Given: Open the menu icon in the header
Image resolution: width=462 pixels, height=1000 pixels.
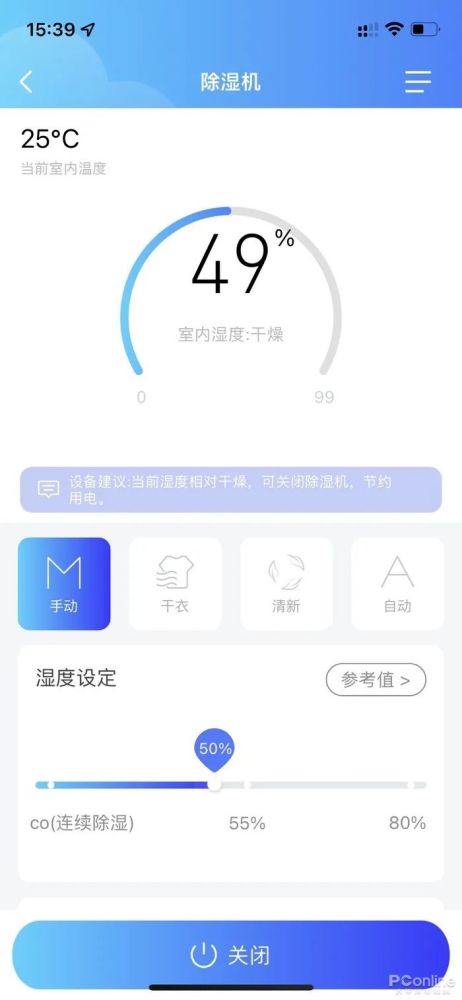Looking at the screenshot, I should click(x=418, y=82).
